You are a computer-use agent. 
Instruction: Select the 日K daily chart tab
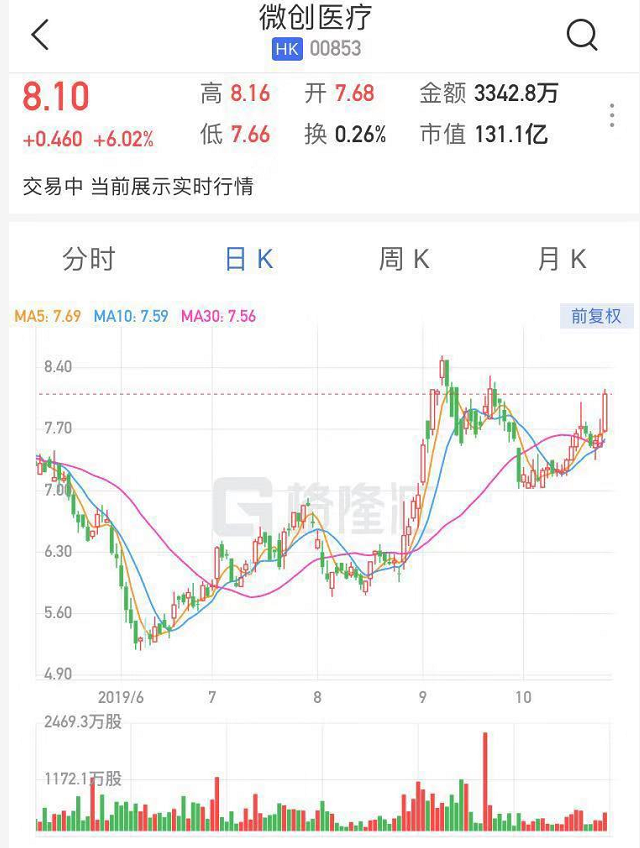click(x=249, y=260)
